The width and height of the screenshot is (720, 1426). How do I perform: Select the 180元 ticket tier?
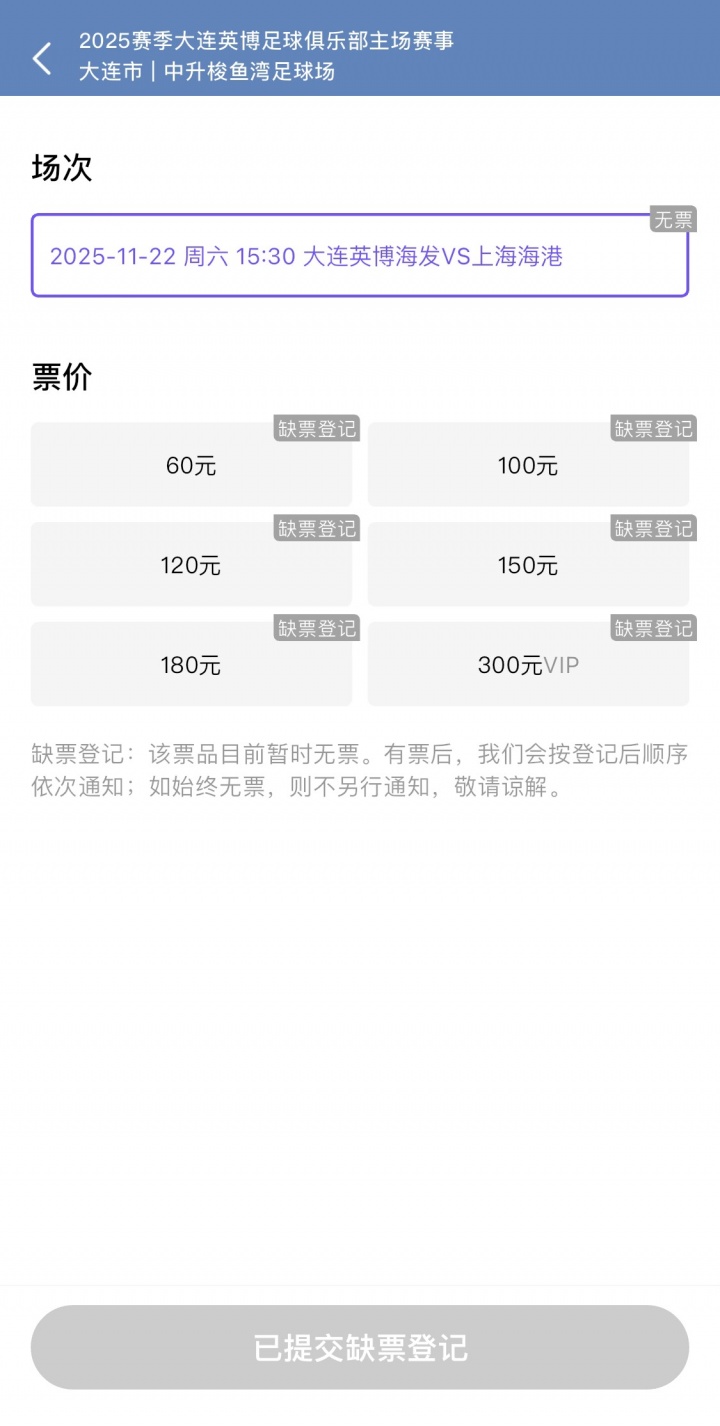pos(191,665)
